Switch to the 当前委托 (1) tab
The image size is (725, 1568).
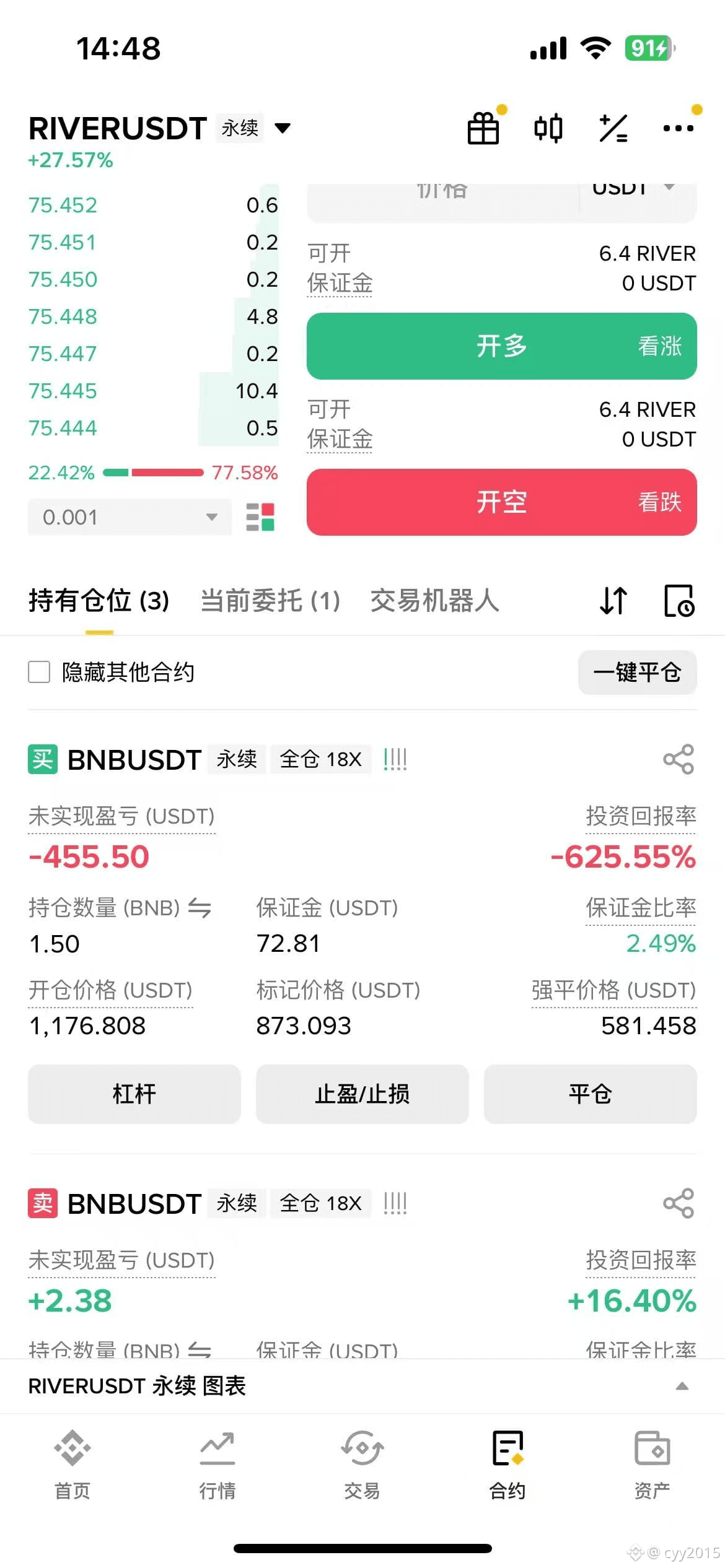click(270, 601)
